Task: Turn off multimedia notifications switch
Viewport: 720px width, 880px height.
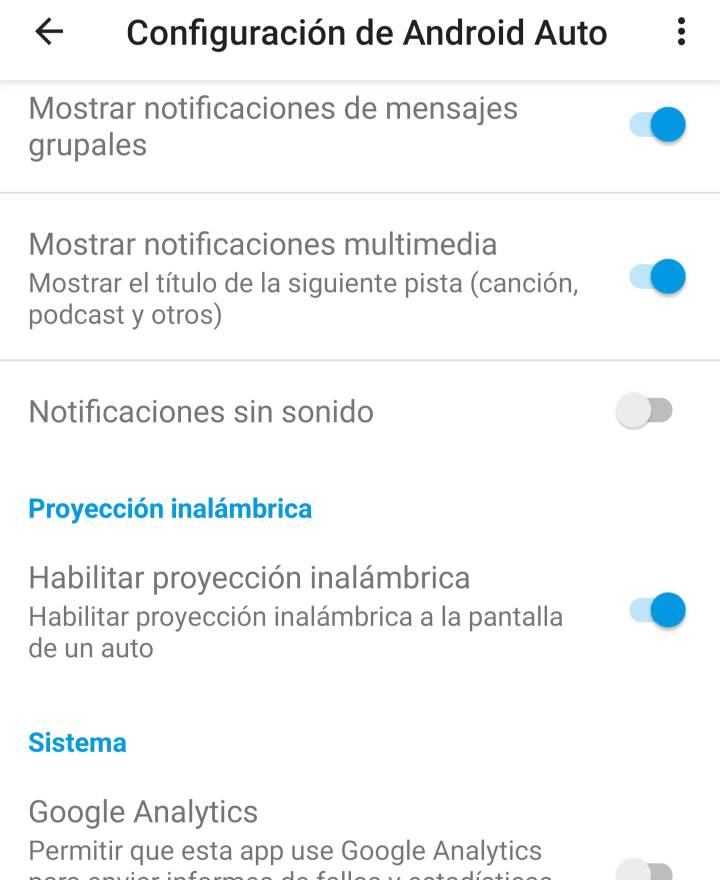Action: tap(657, 277)
